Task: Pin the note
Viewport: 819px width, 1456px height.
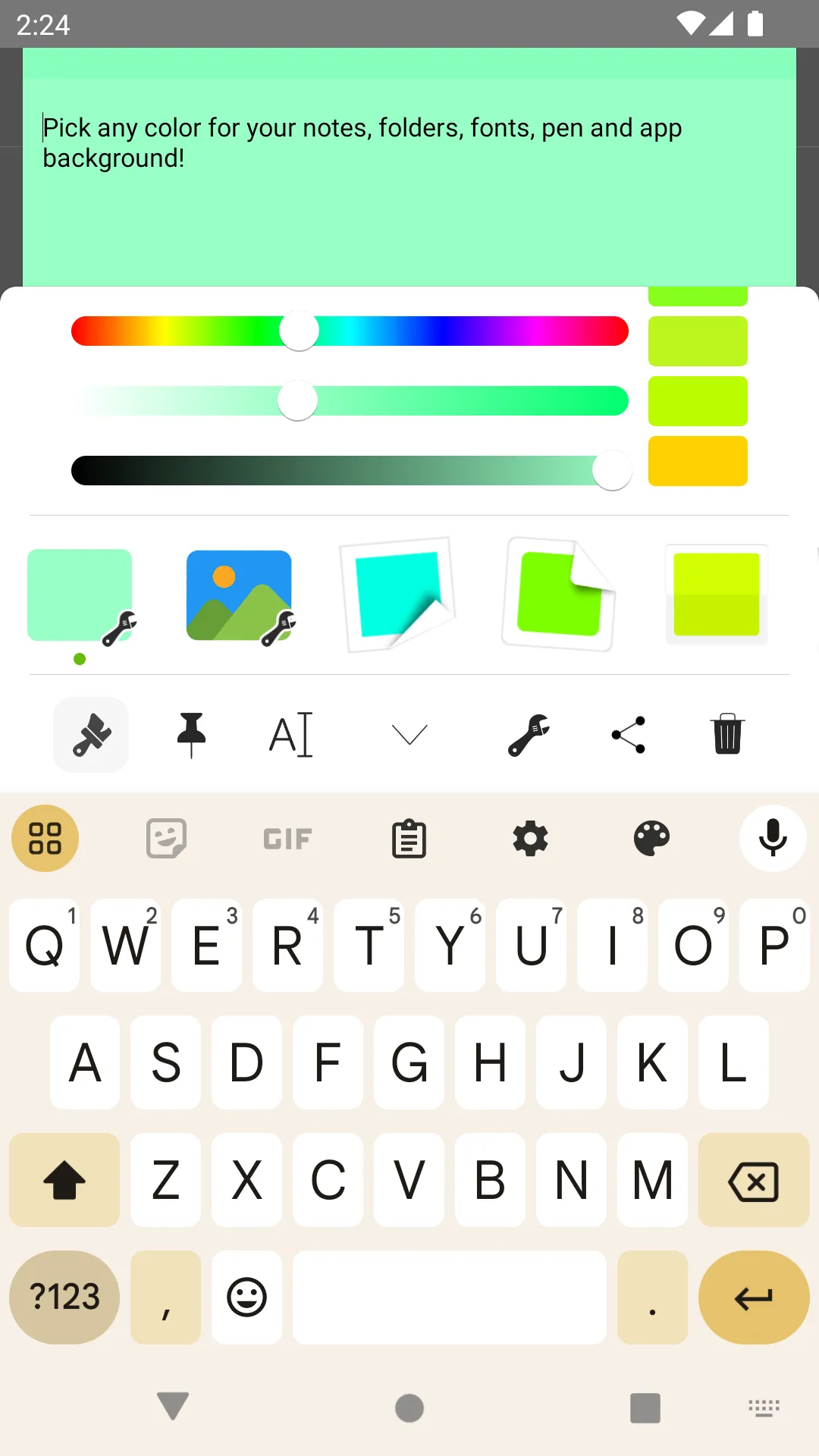Action: pos(192,734)
